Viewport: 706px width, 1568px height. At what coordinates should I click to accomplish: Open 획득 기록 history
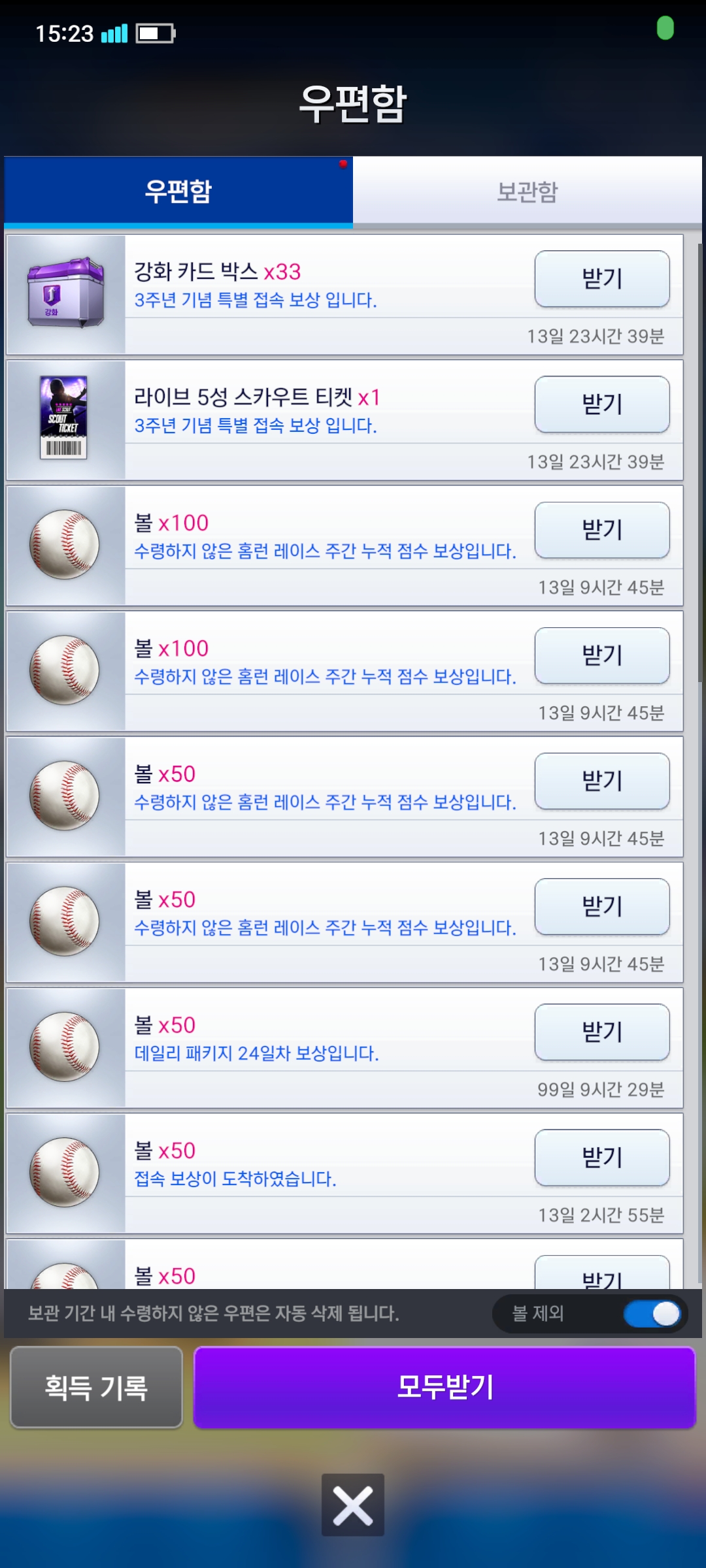click(x=96, y=1387)
